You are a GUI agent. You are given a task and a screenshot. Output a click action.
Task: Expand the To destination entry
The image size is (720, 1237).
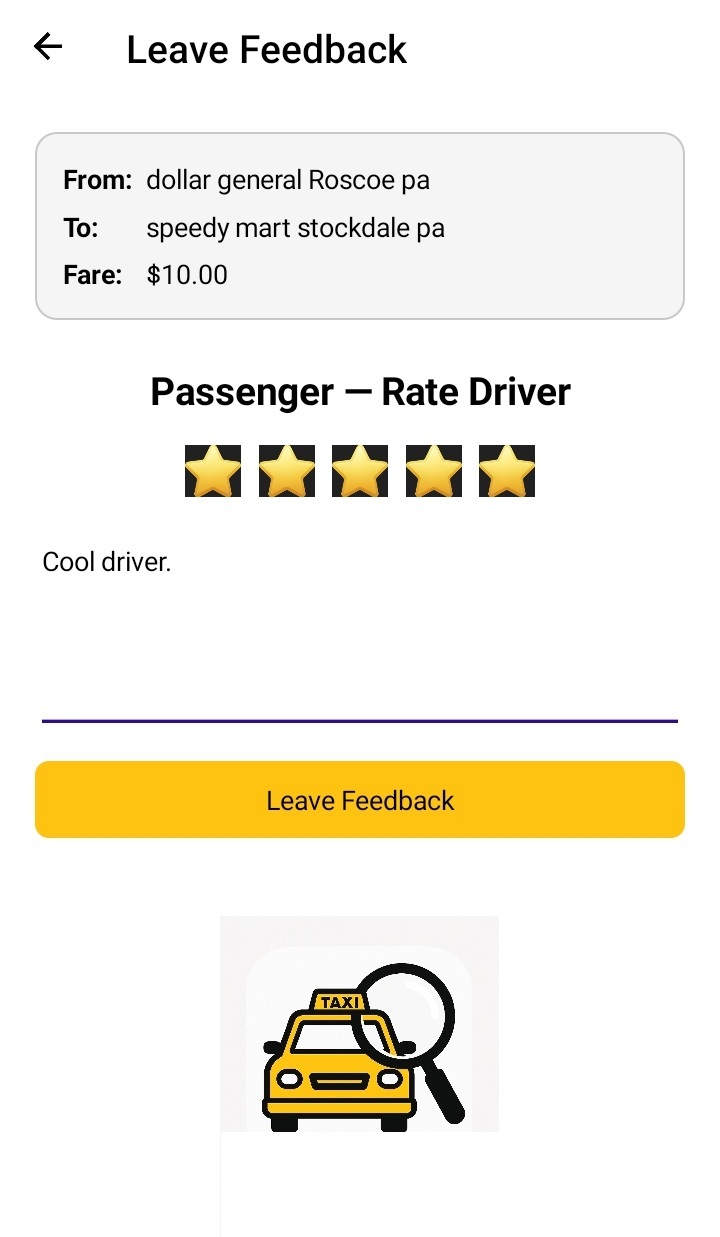tap(295, 227)
